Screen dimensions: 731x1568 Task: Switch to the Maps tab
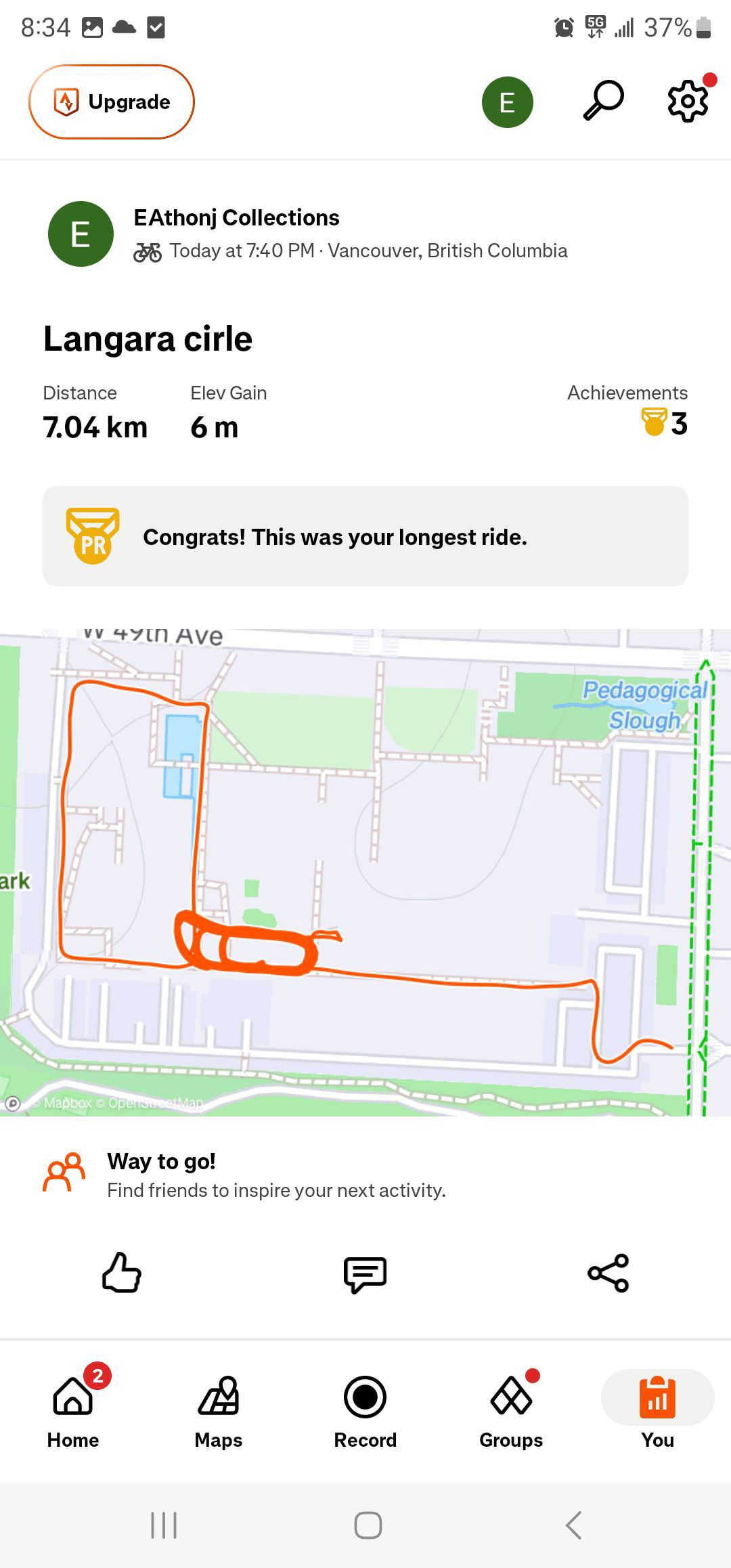219,1412
